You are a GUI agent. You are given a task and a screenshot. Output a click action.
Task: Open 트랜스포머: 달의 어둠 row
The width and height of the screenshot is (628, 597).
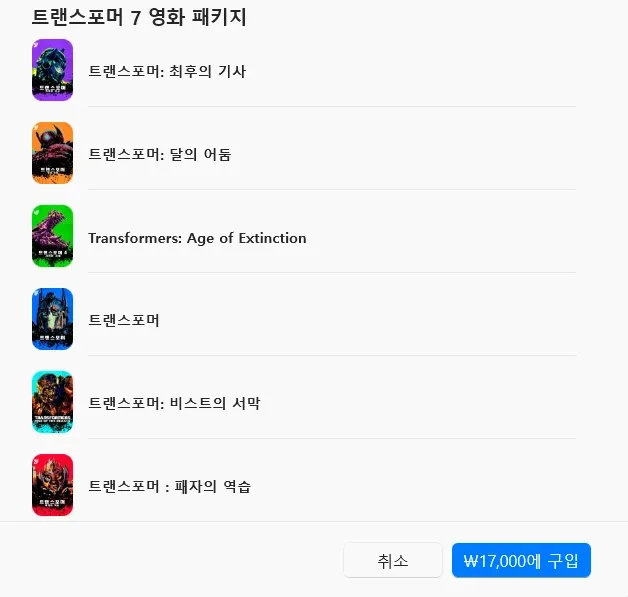click(304, 153)
